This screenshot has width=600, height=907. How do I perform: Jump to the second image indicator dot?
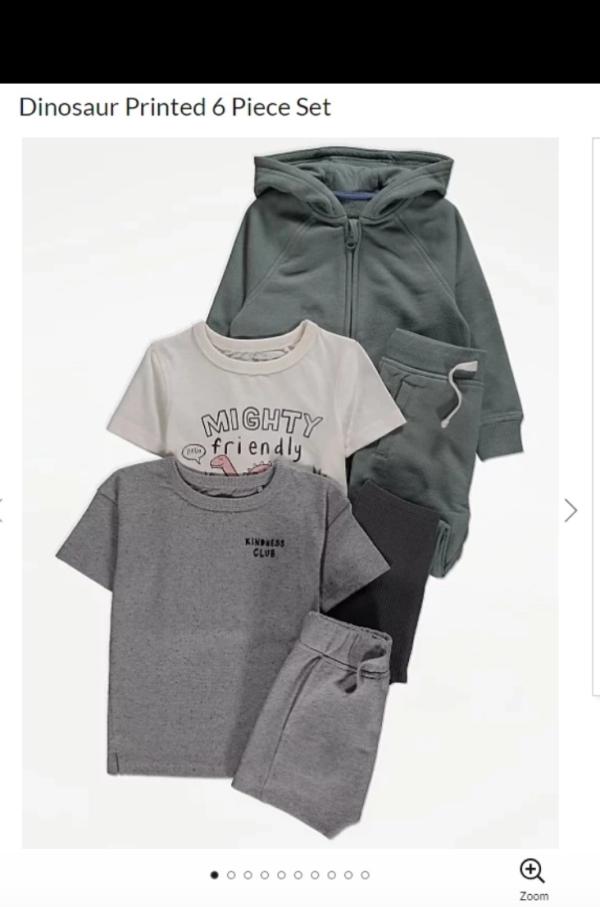[232, 875]
